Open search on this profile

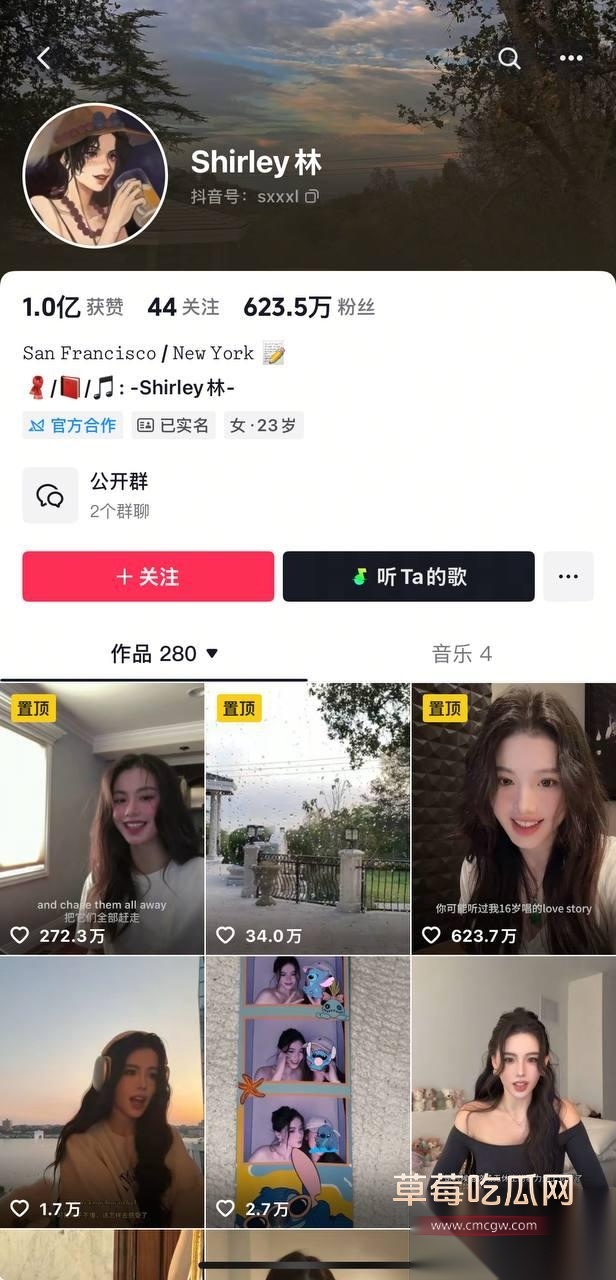pyautogui.click(x=510, y=59)
